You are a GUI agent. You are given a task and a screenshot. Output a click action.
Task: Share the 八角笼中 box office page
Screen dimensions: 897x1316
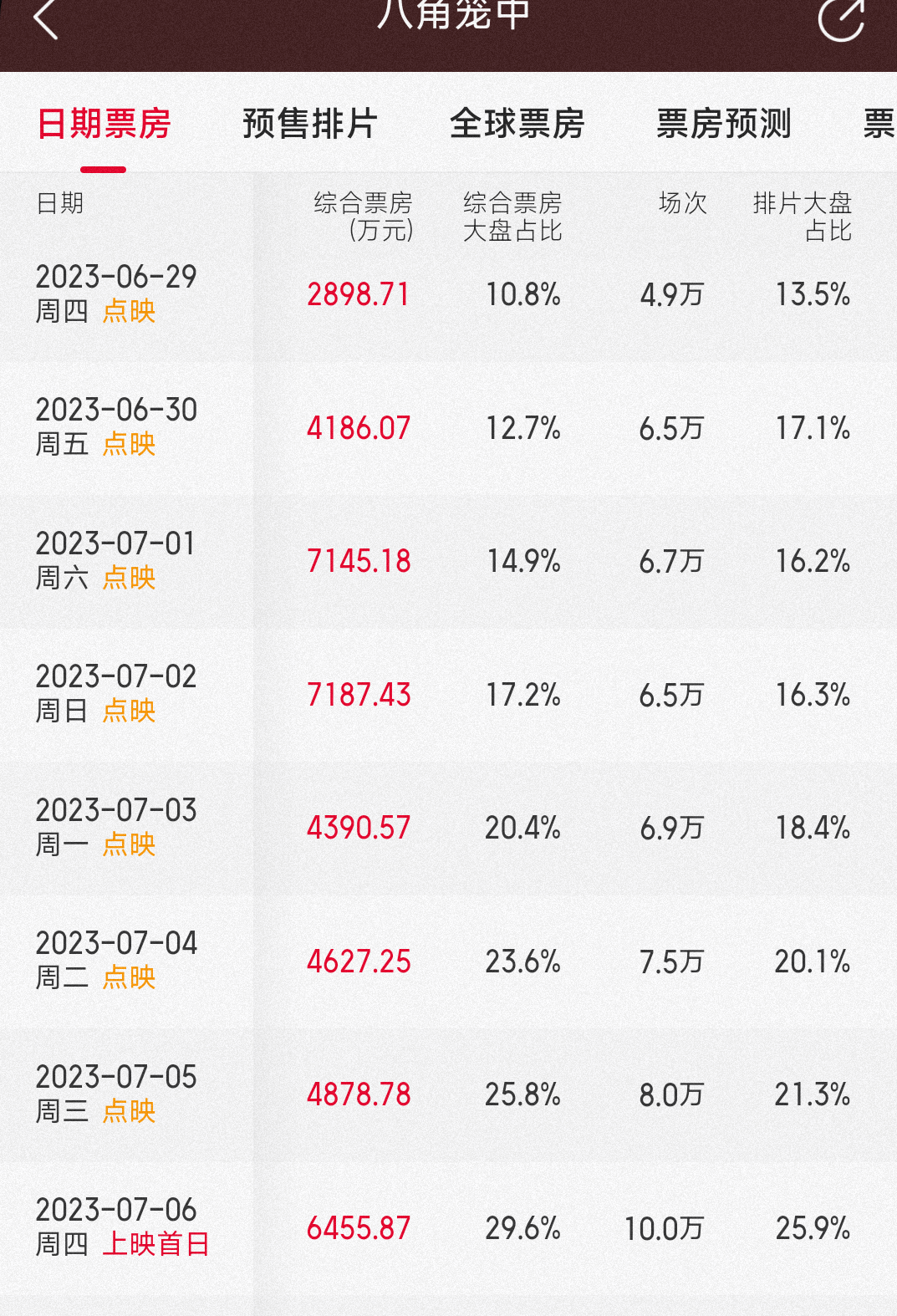tap(840, 18)
